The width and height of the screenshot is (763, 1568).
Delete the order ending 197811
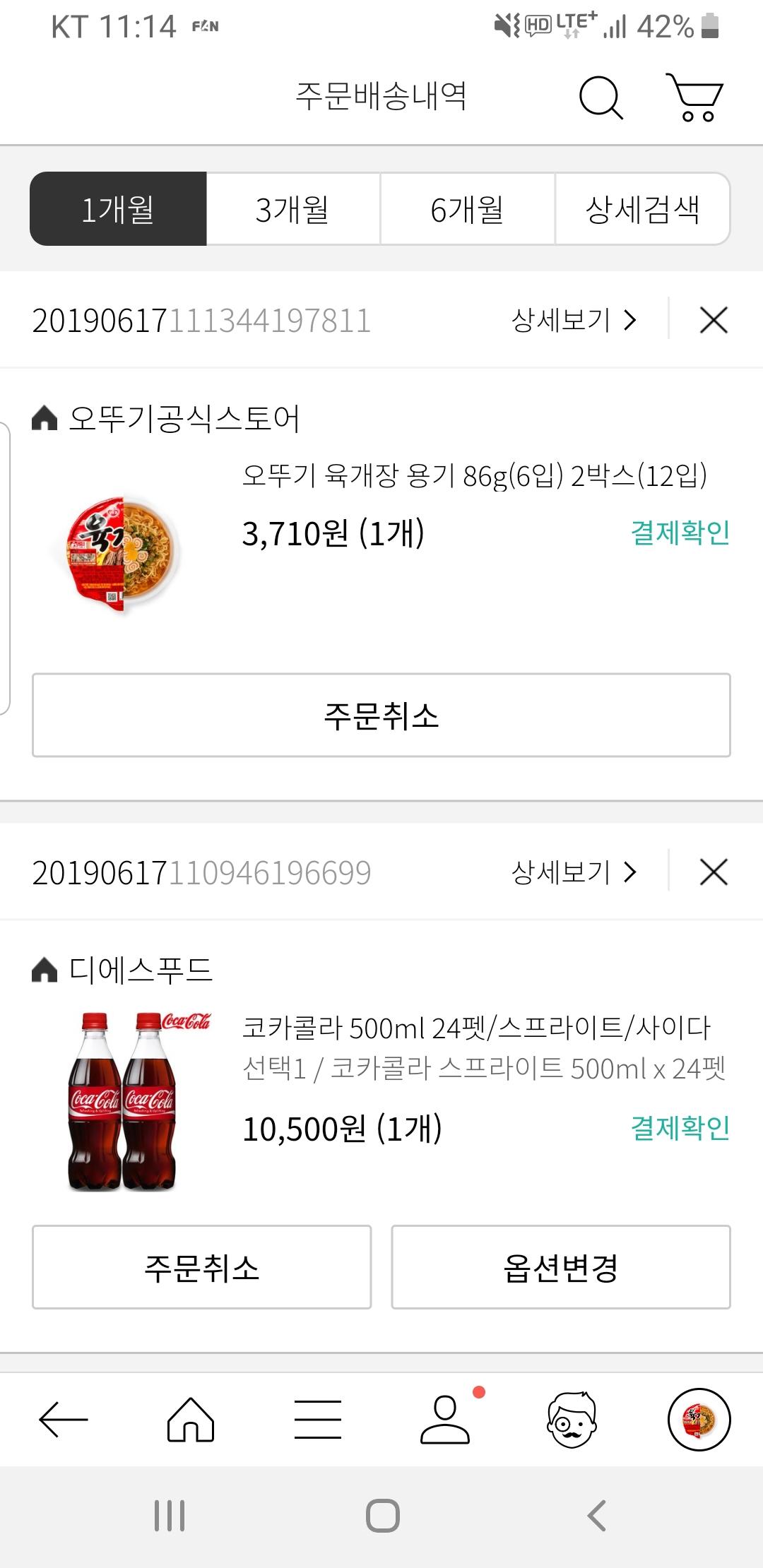coord(713,320)
